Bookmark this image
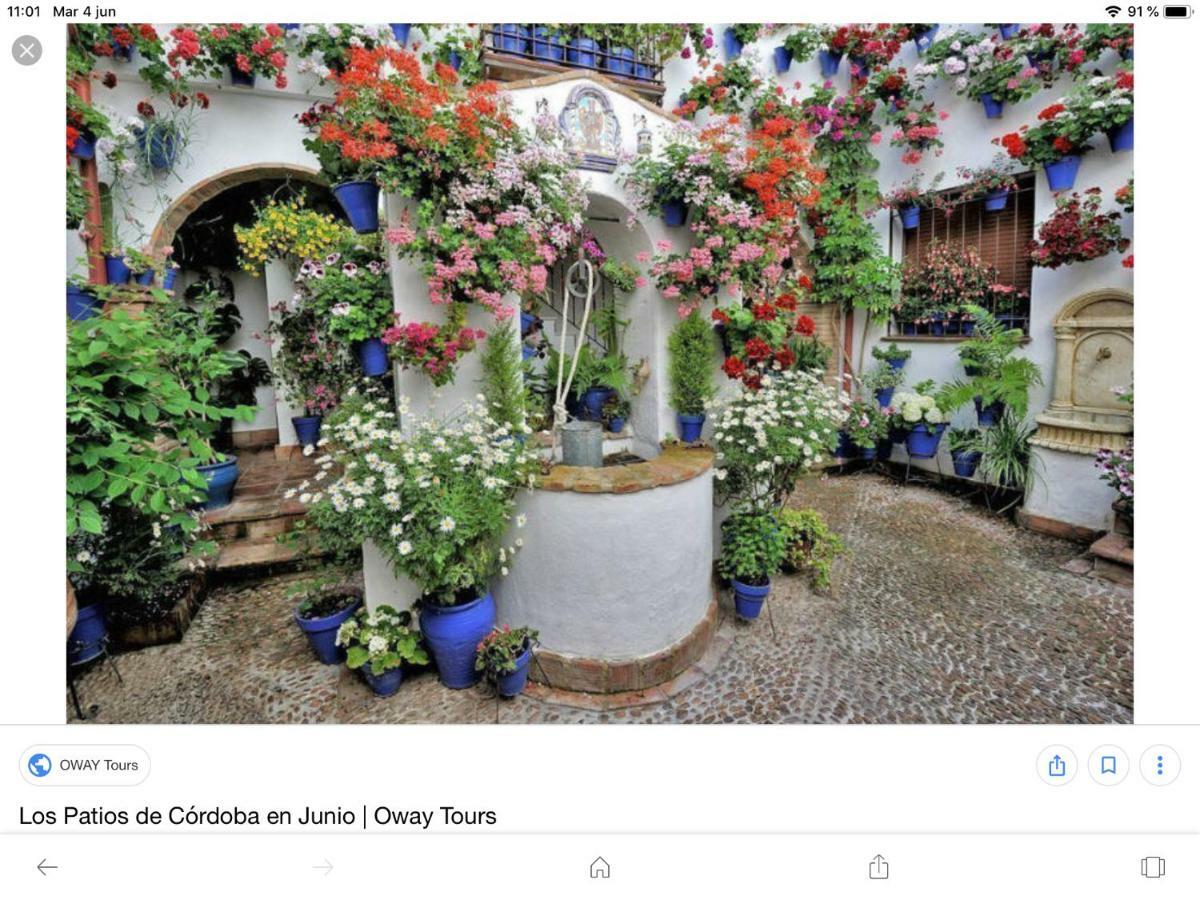 tap(1108, 765)
